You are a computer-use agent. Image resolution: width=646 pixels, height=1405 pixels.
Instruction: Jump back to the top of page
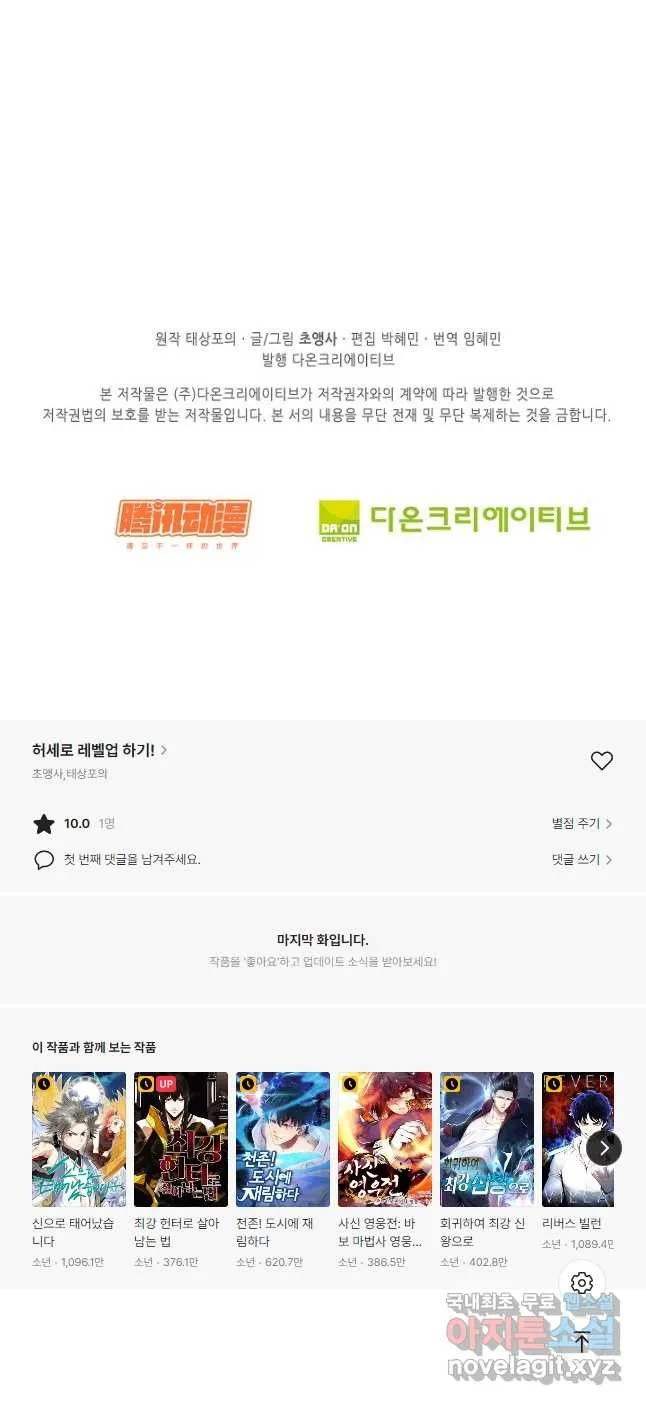(x=582, y=1342)
